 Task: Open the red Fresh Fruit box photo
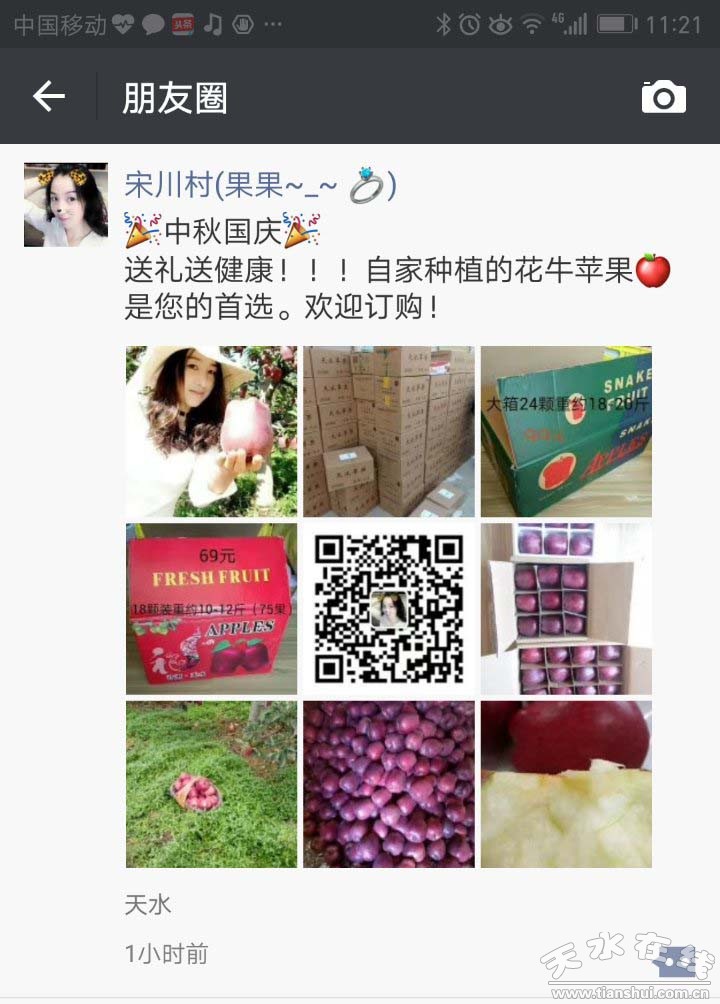(211, 609)
